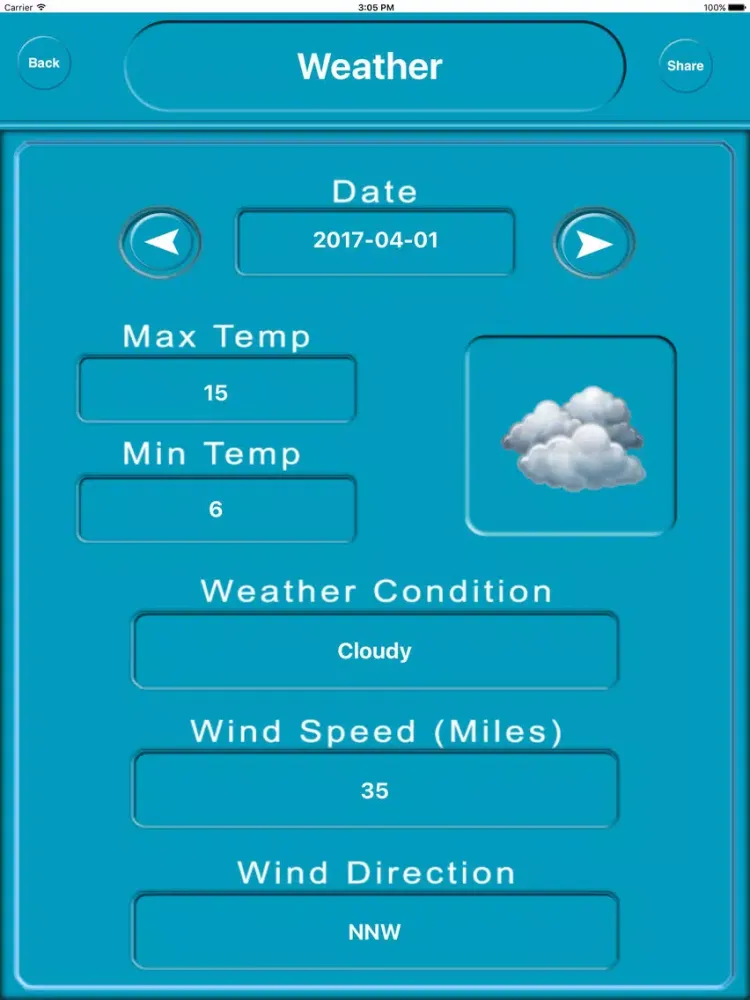The height and width of the screenshot is (1000, 750).
Task: Share the weather report
Action: 685,65
